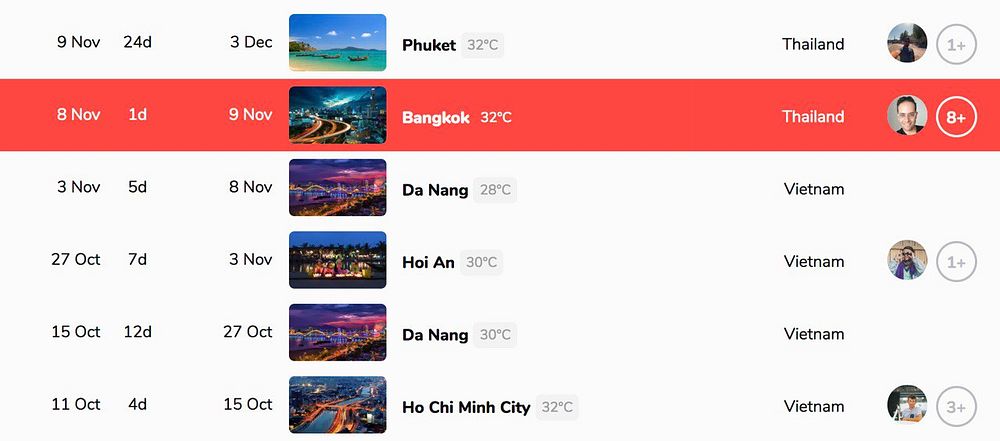View the profile avatar on Hoi An row
Screen dimensions: 1000x441
tap(907, 261)
